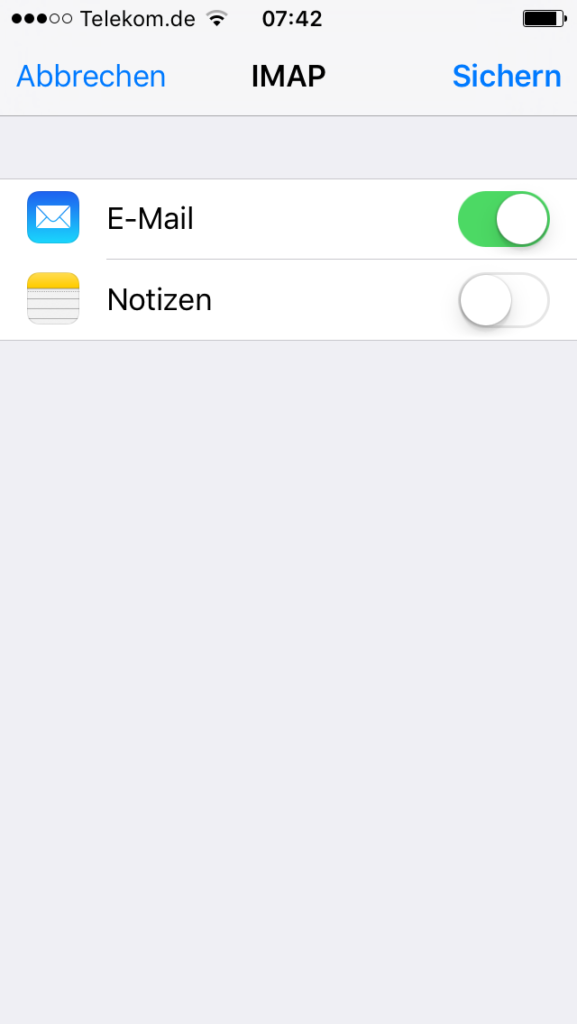
Task: Tap Abbrechen to cancel IMAP setup
Action: (x=91, y=76)
